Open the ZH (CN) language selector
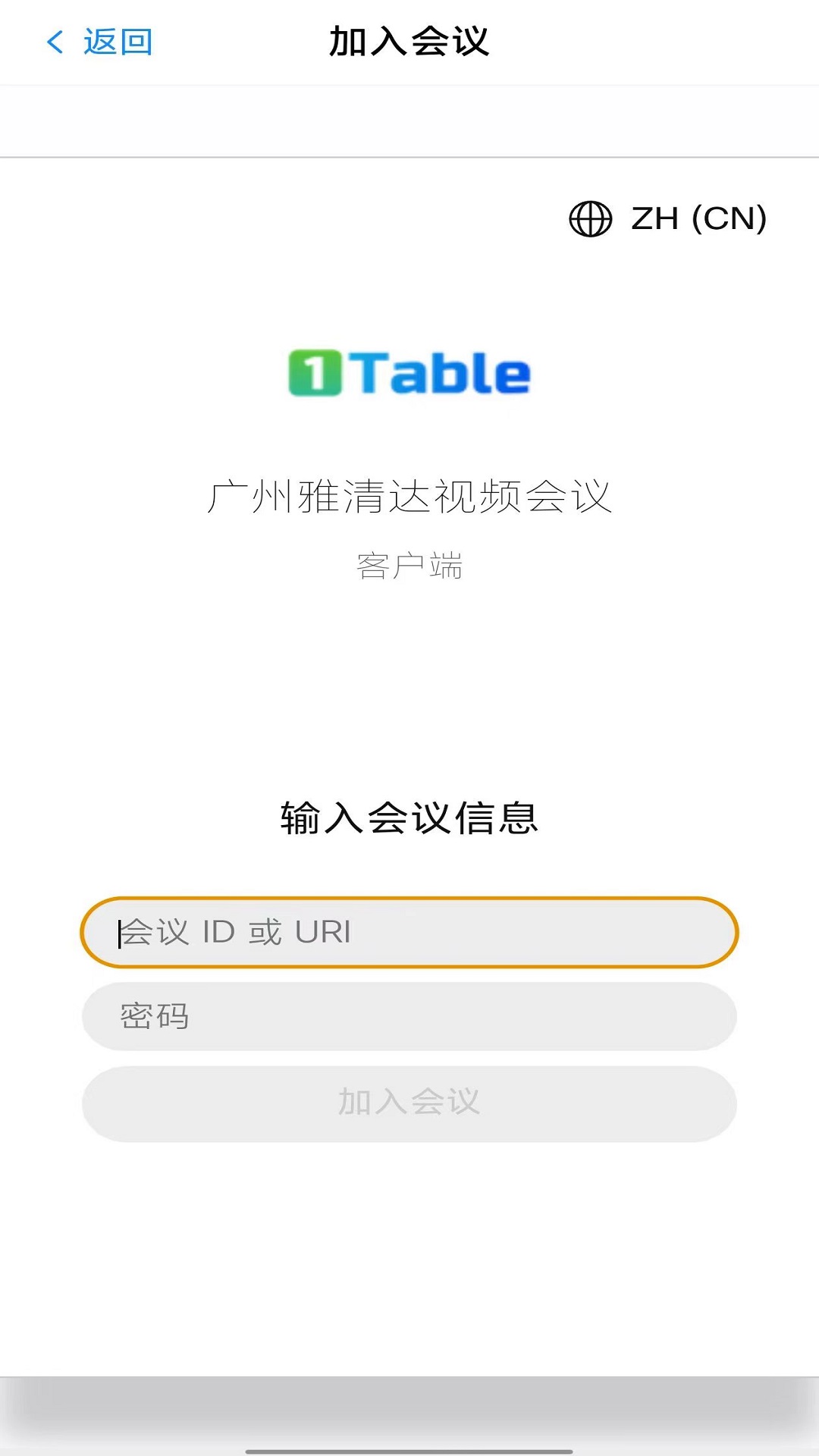The height and width of the screenshot is (1456, 819). 667,218
